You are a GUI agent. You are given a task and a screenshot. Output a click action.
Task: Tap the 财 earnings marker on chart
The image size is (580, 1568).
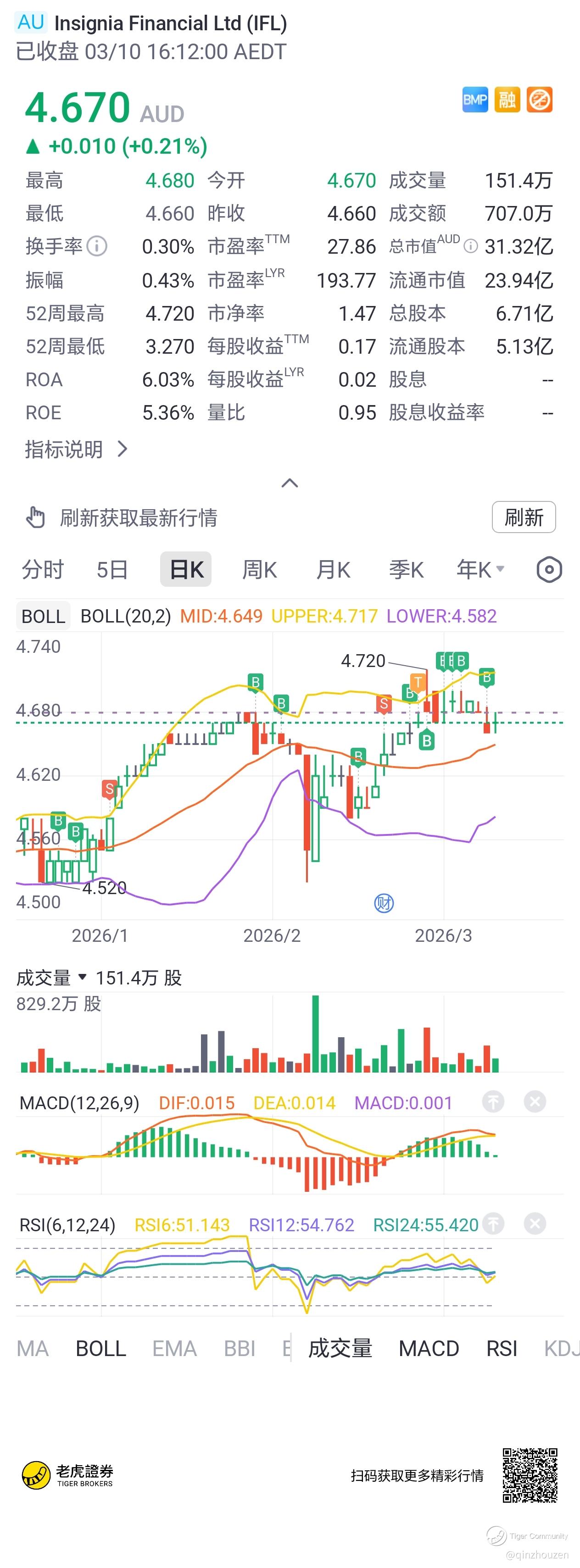point(384,903)
